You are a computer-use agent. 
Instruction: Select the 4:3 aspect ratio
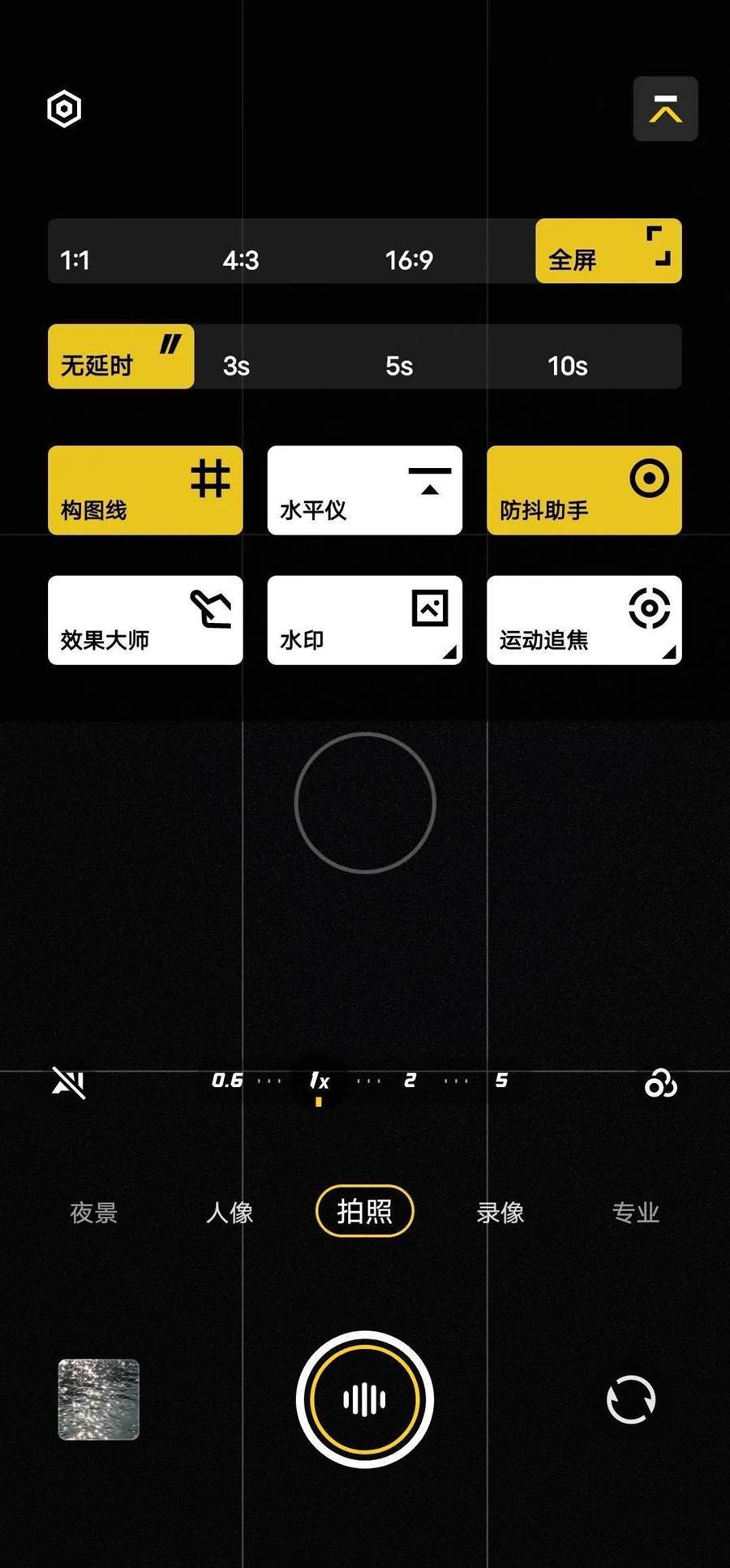coord(241,260)
